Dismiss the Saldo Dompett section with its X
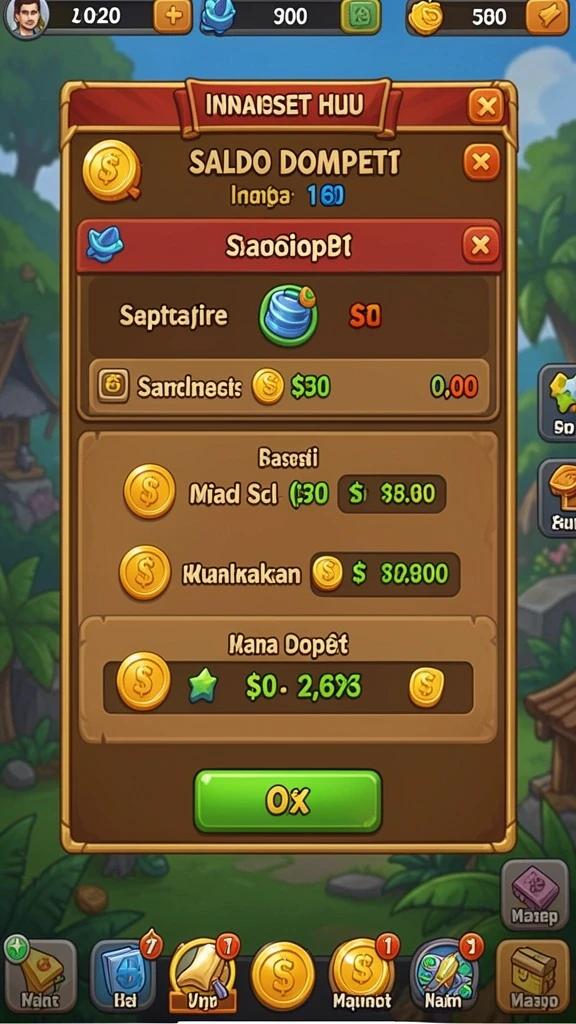The height and width of the screenshot is (1024, 576). tap(481, 162)
